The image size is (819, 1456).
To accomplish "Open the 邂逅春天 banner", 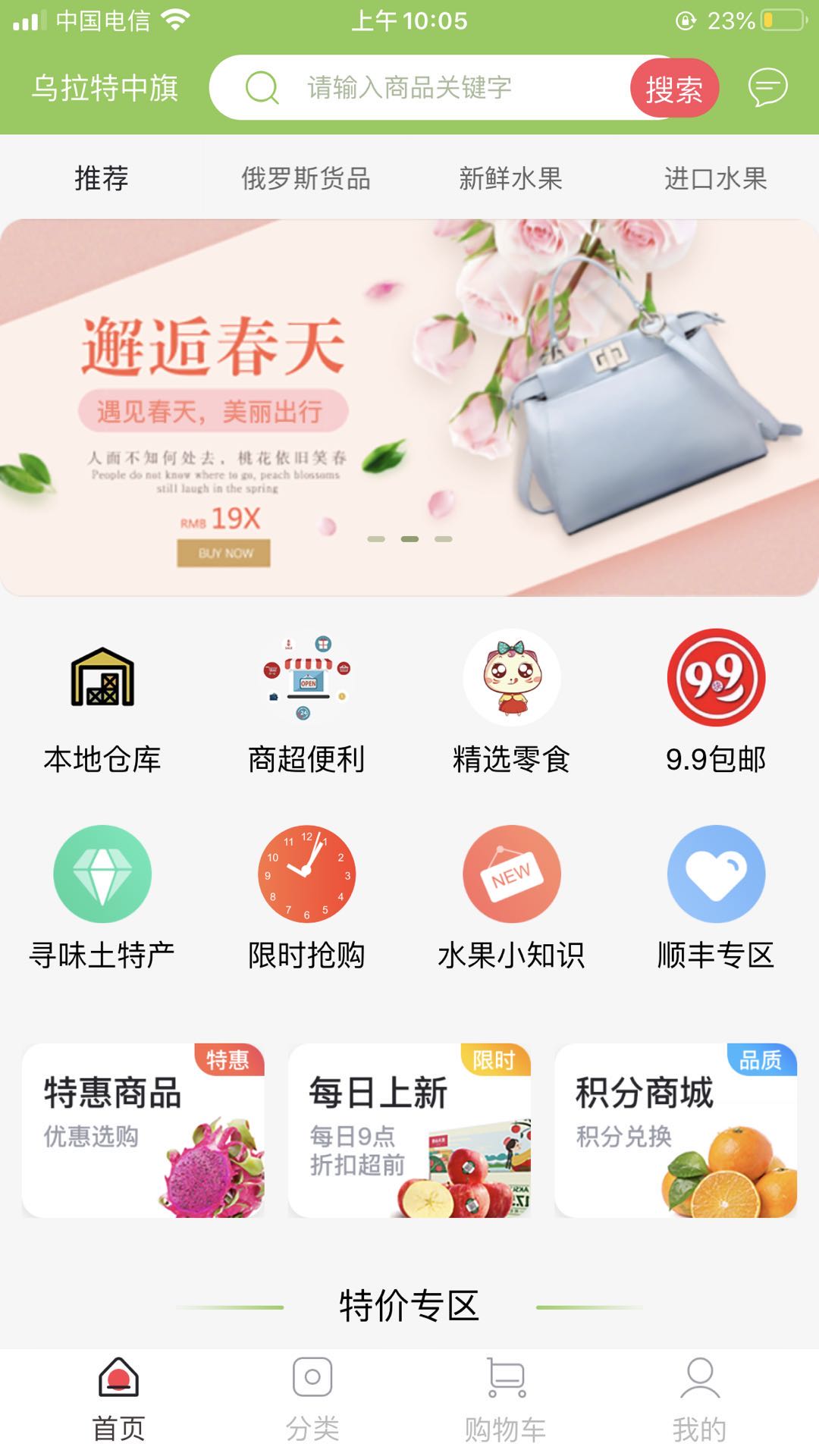I will coord(409,408).
